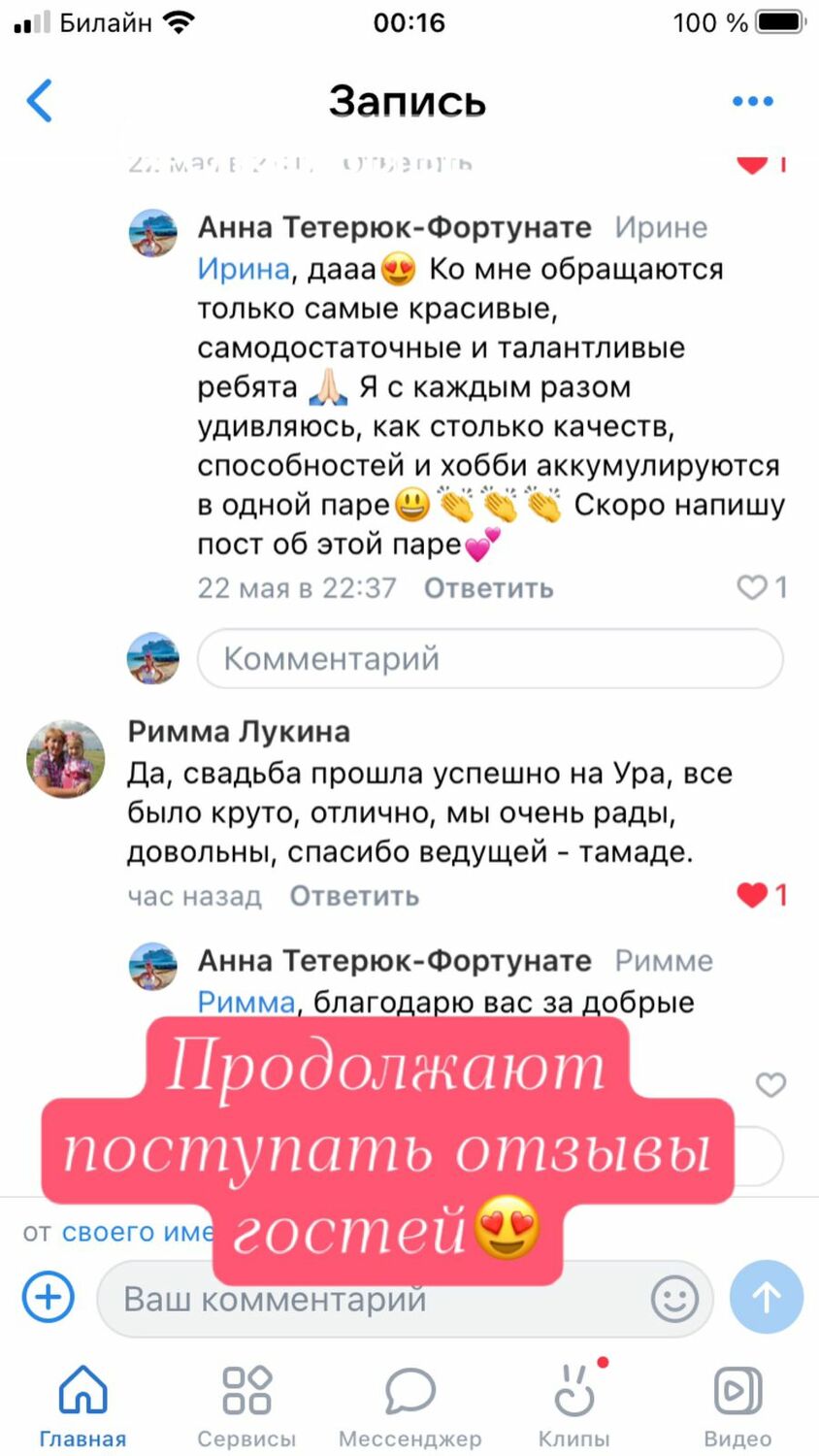Reply to Римма Лукина's comment

coord(354,896)
